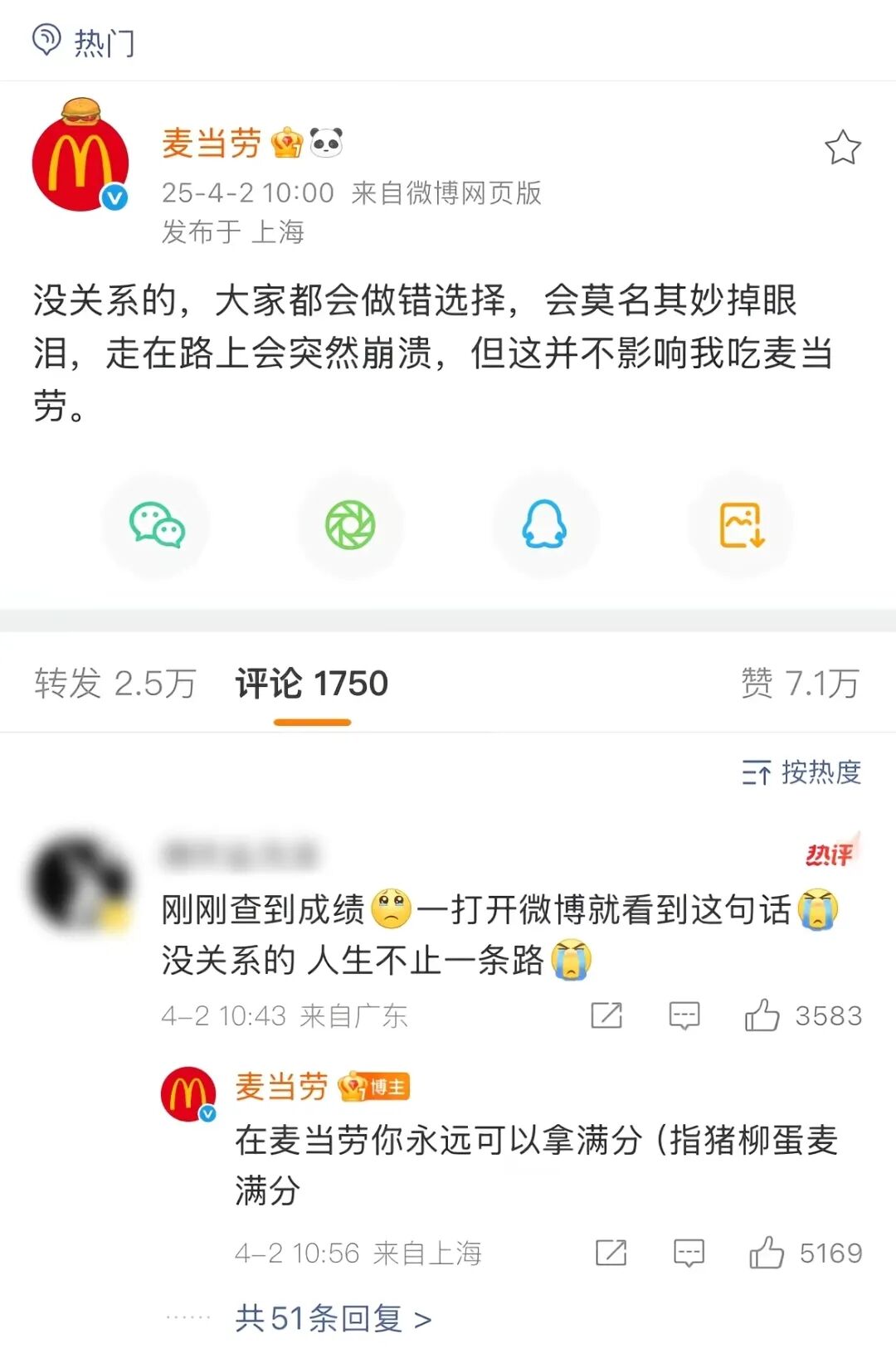Share the post to Moments

coord(350,525)
